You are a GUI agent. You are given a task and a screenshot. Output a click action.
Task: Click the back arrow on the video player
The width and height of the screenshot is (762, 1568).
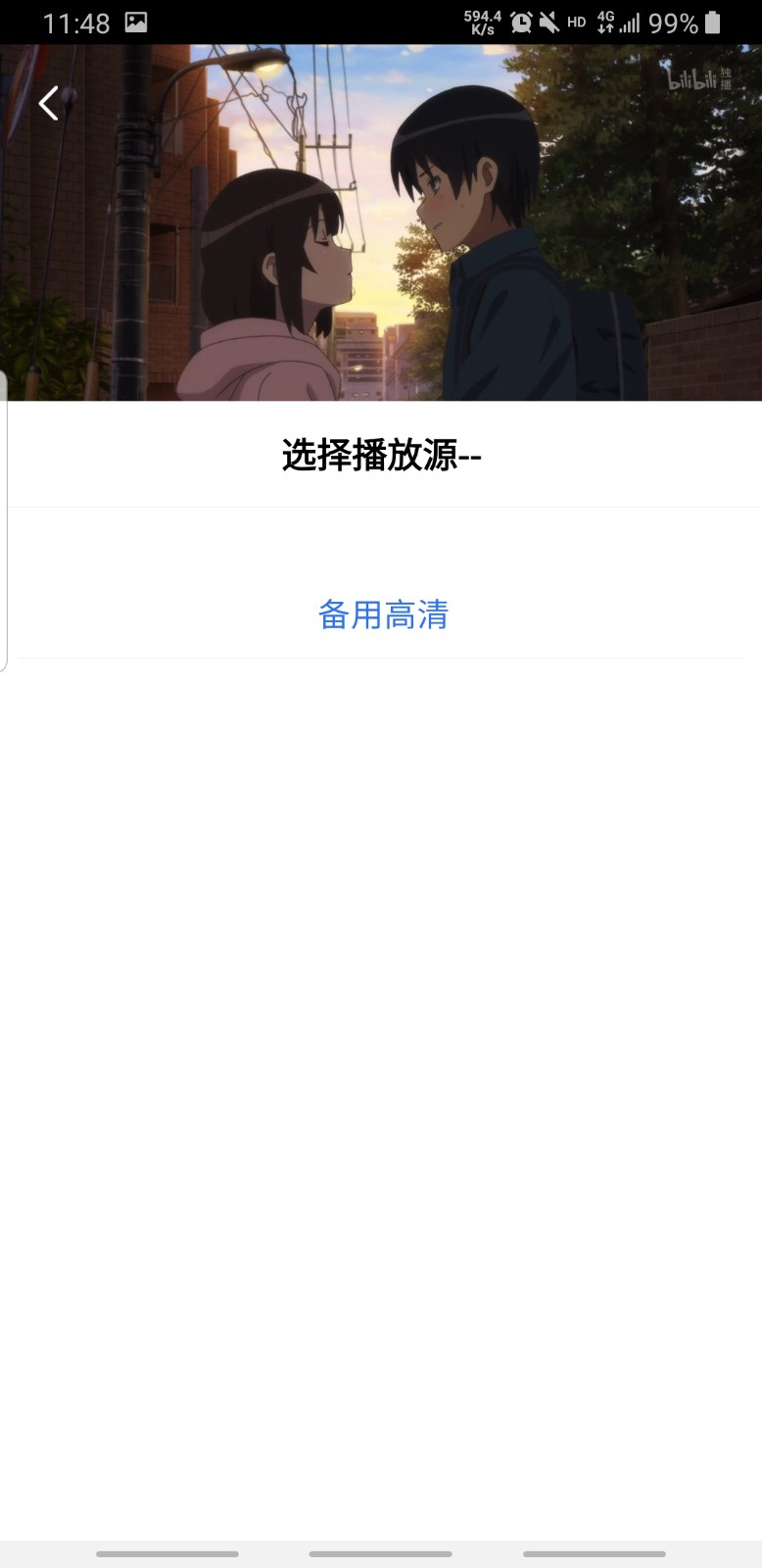(x=48, y=102)
